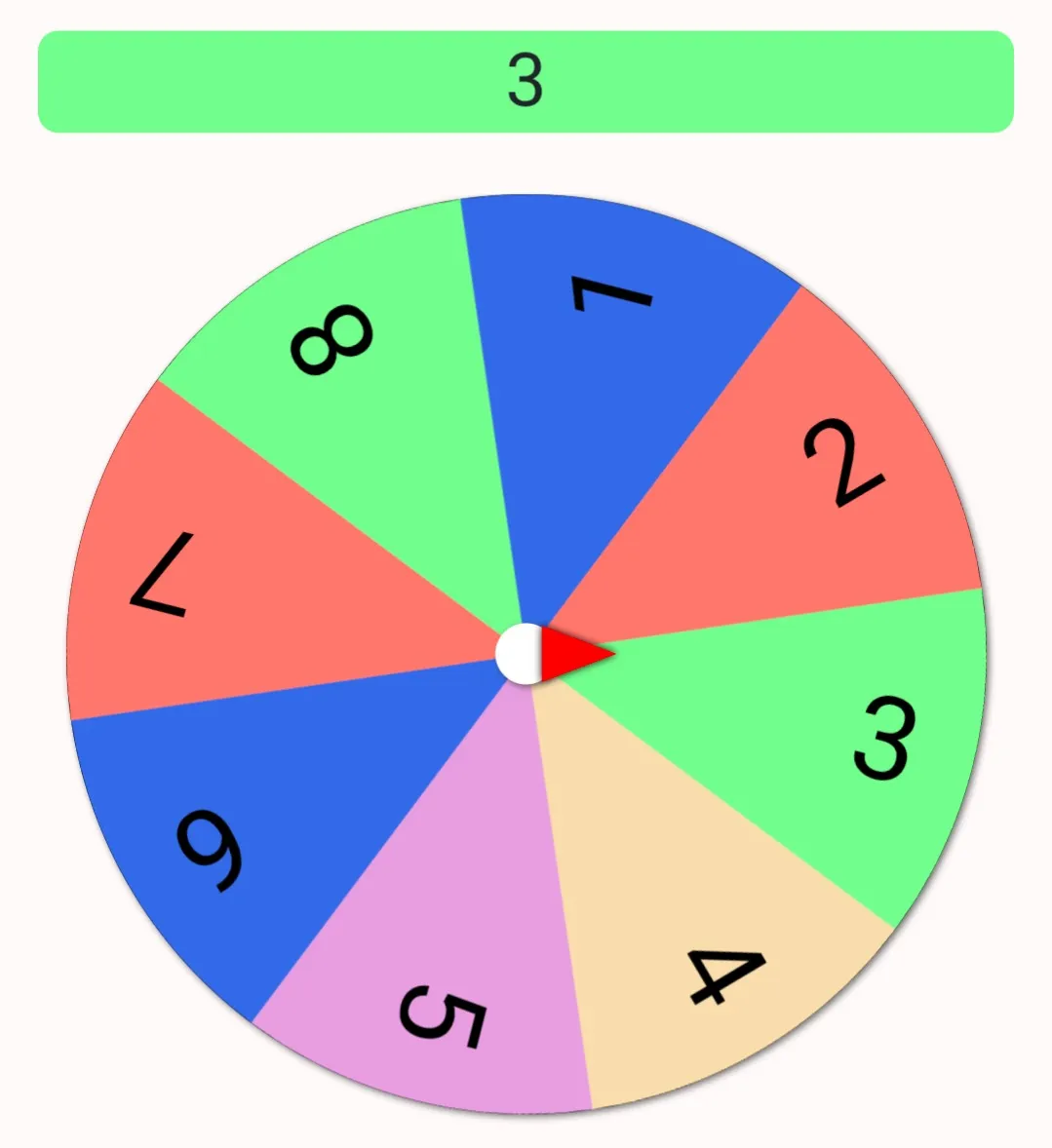
Task: Tap the center pointer to spin the wheel
Action: [x=527, y=654]
